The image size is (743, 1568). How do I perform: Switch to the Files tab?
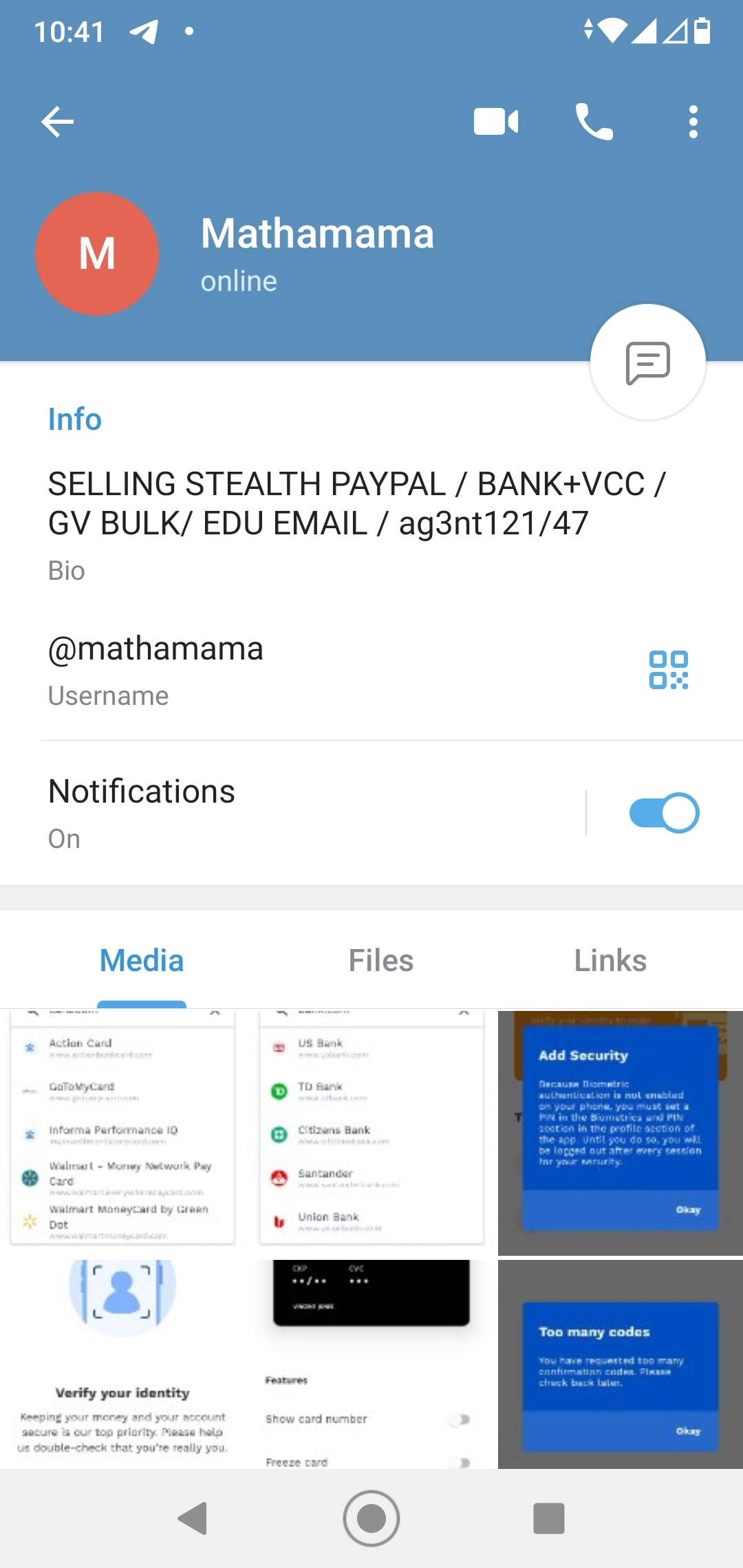click(x=381, y=960)
